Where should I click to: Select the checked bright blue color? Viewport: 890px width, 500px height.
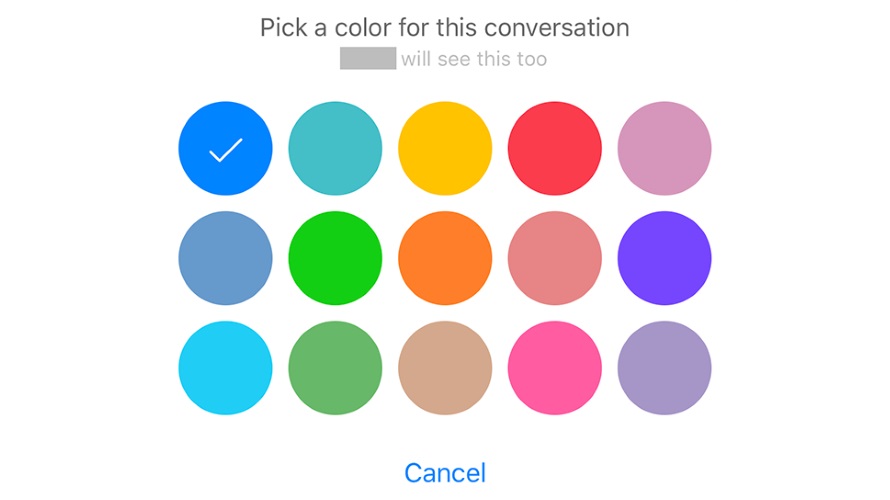coord(225,148)
